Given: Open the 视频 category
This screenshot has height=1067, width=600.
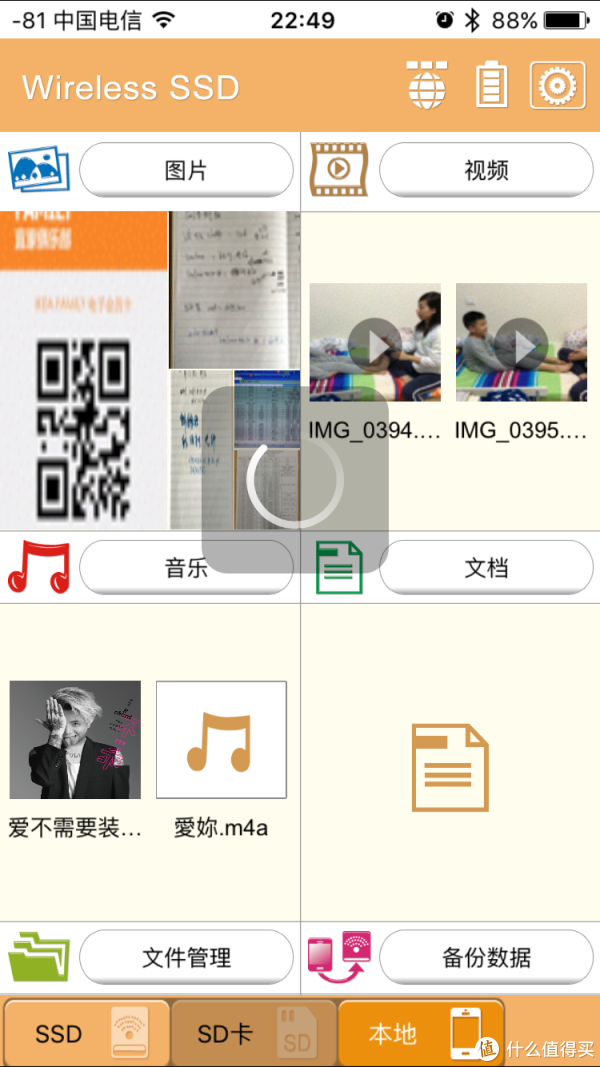Looking at the screenshot, I should [x=486, y=170].
